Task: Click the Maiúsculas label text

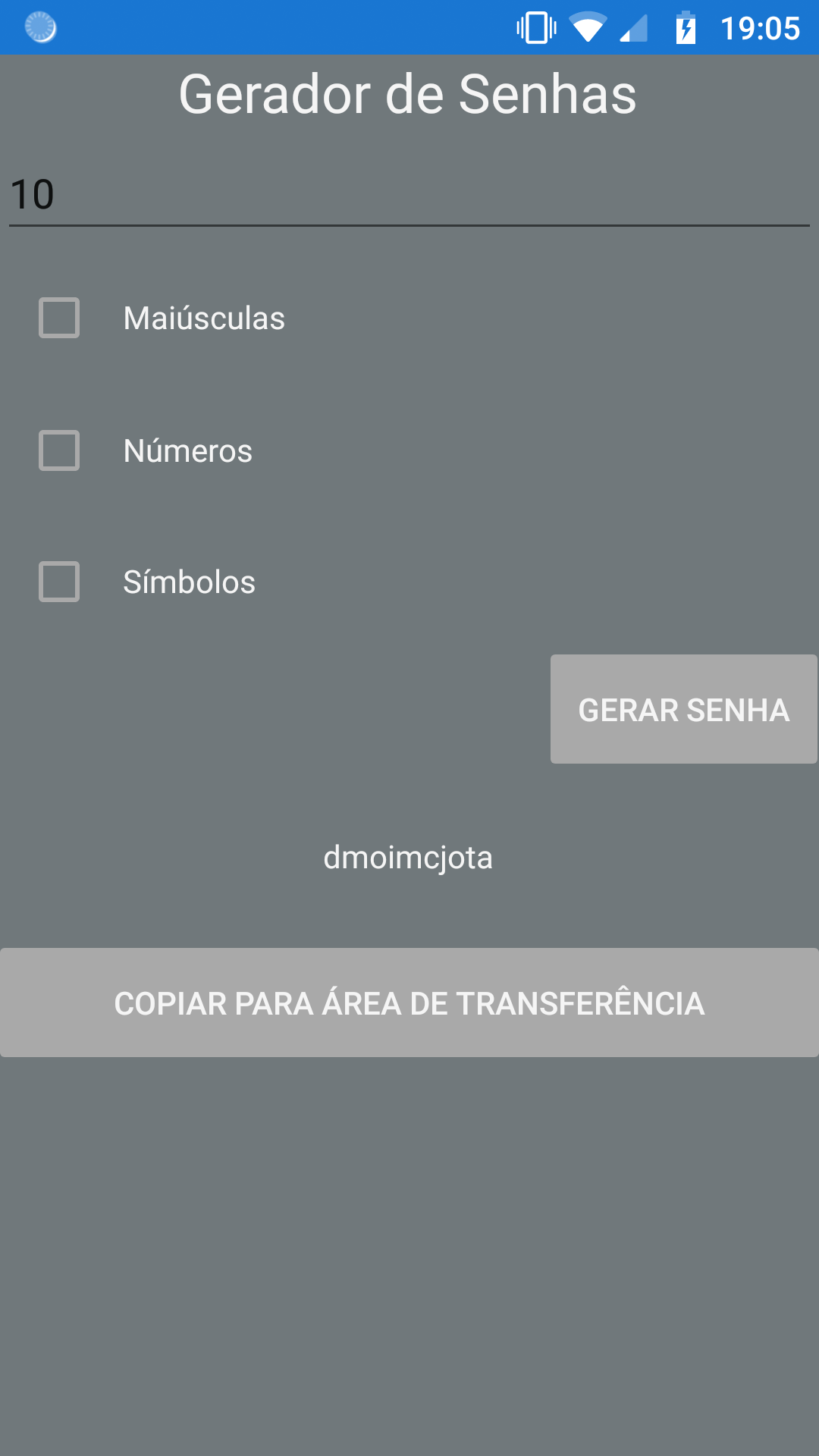Action: click(x=204, y=318)
